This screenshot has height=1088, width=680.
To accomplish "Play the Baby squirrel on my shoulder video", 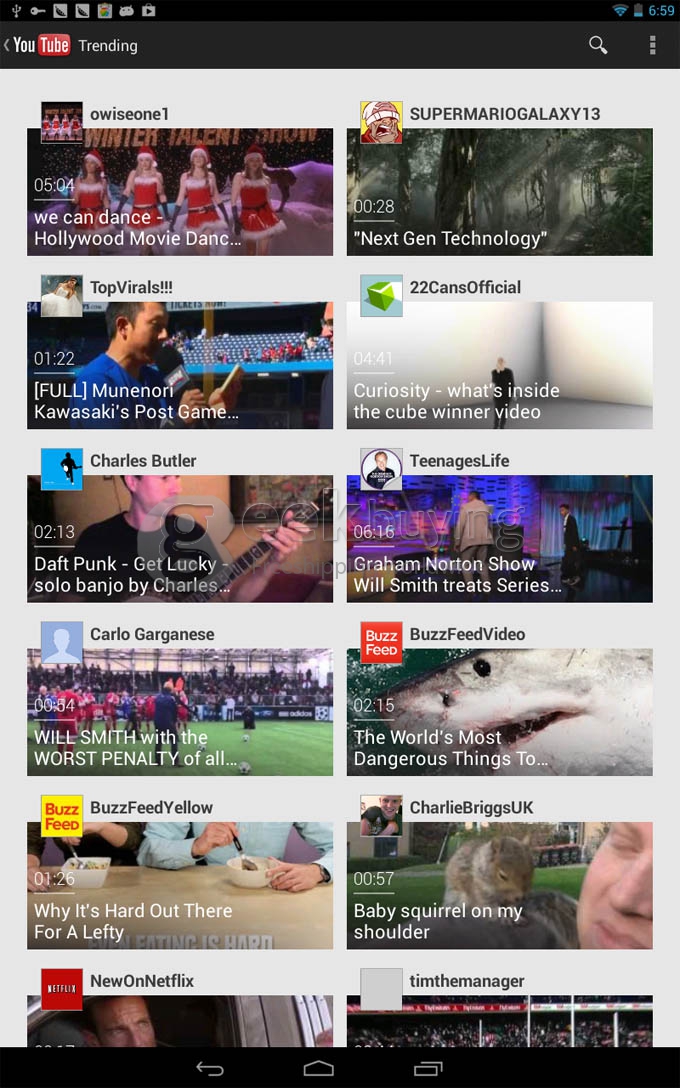I will 500,885.
